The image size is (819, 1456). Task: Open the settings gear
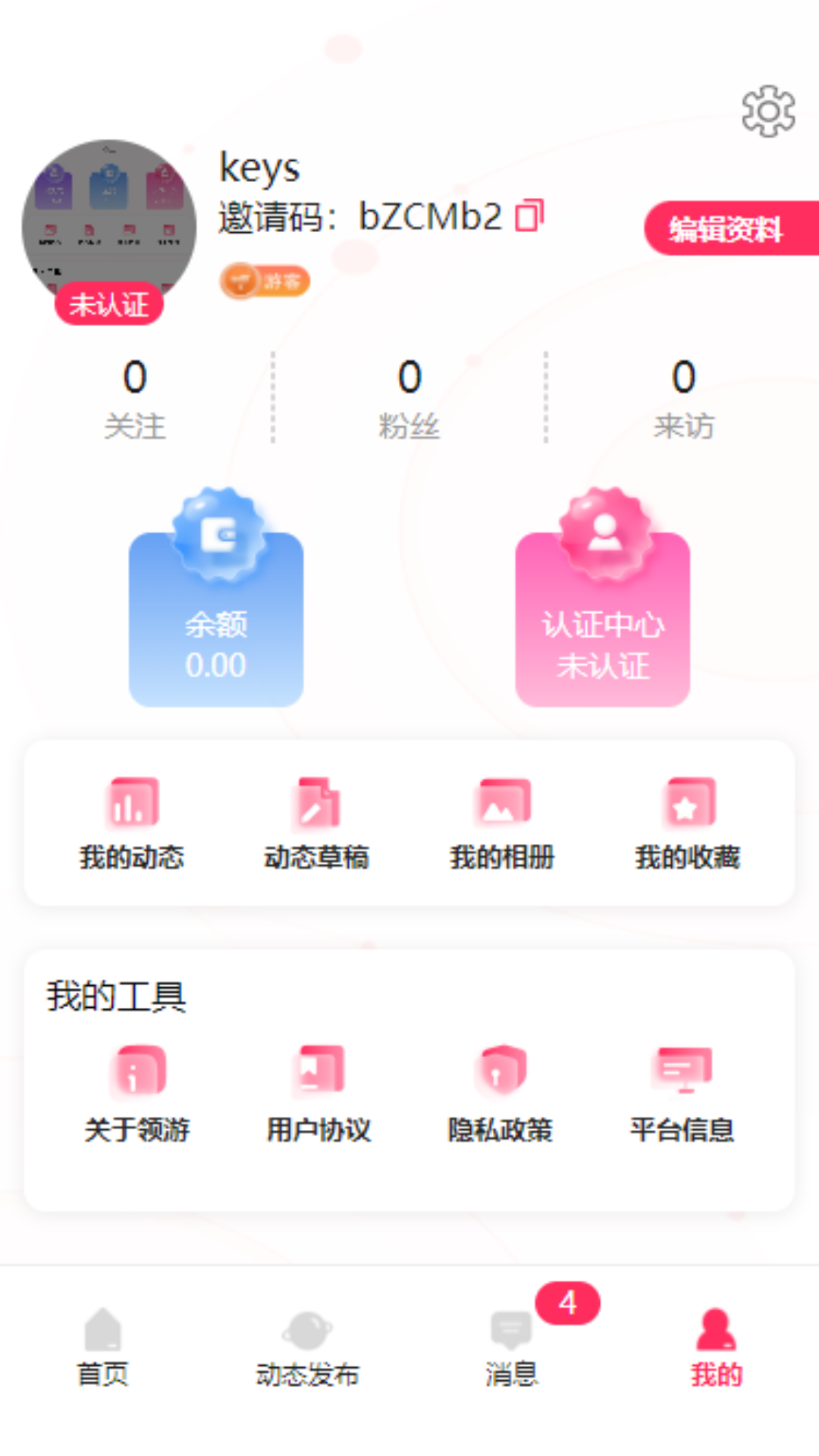[768, 111]
